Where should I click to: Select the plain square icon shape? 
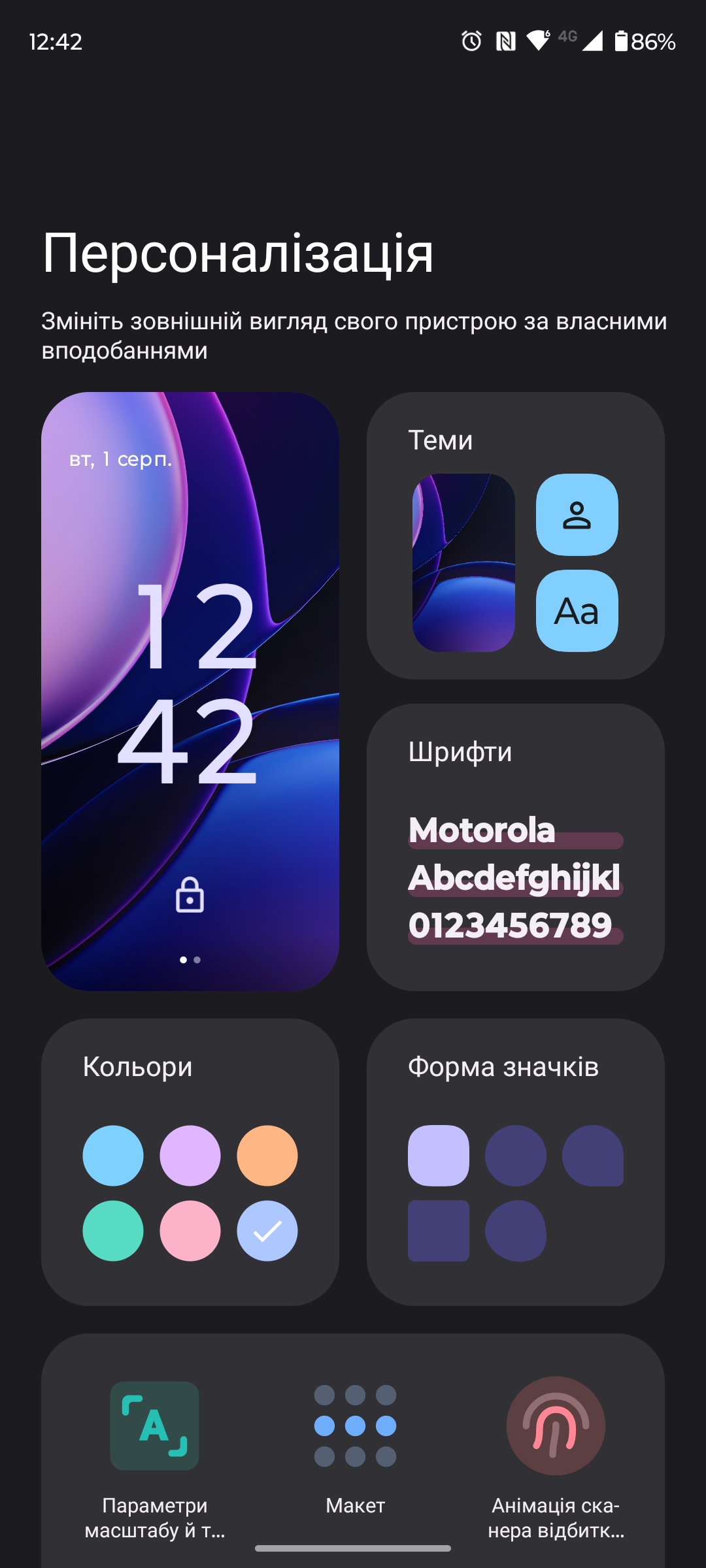coord(439,1231)
